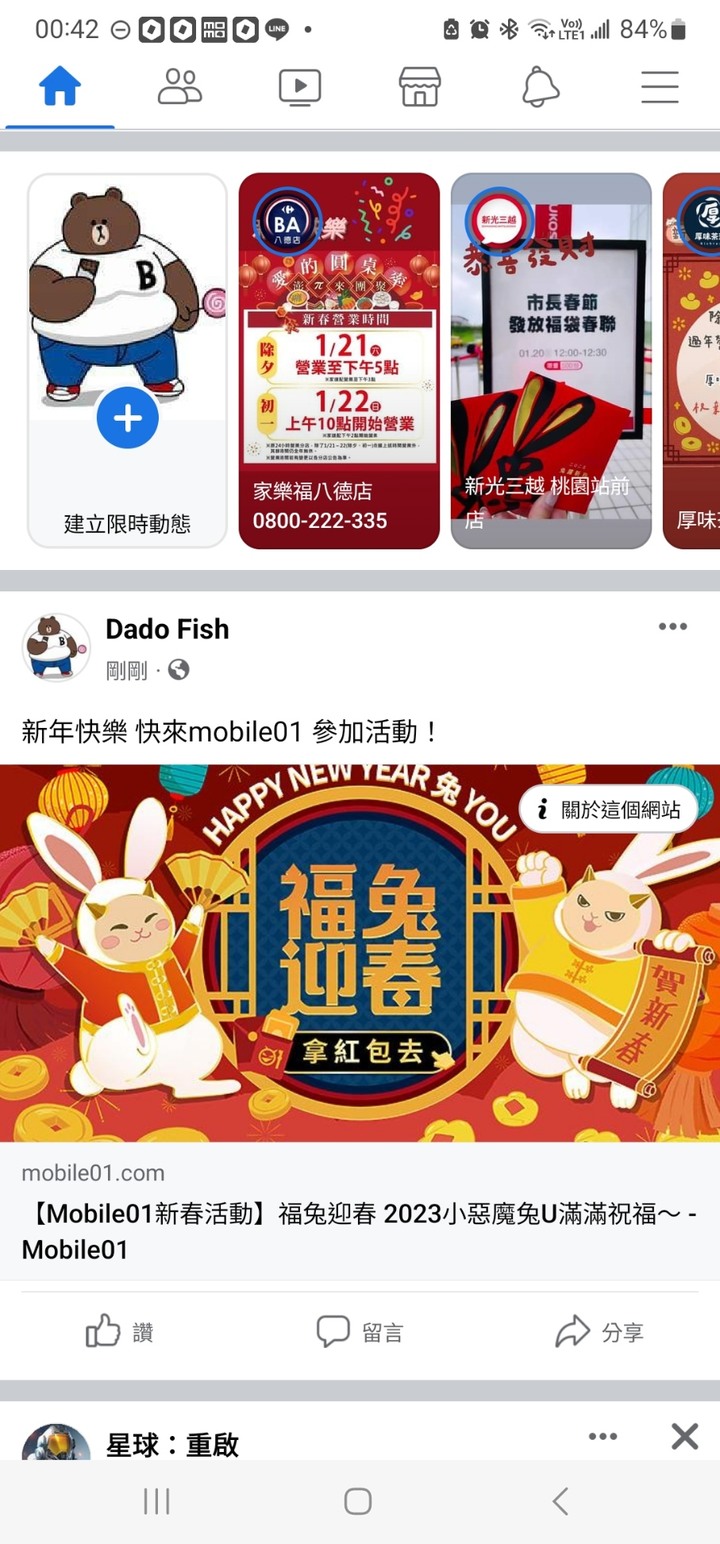The width and height of the screenshot is (720, 1544).
Task: Open options menu on 星球：重啟 post
Action: click(x=603, y=1437)
